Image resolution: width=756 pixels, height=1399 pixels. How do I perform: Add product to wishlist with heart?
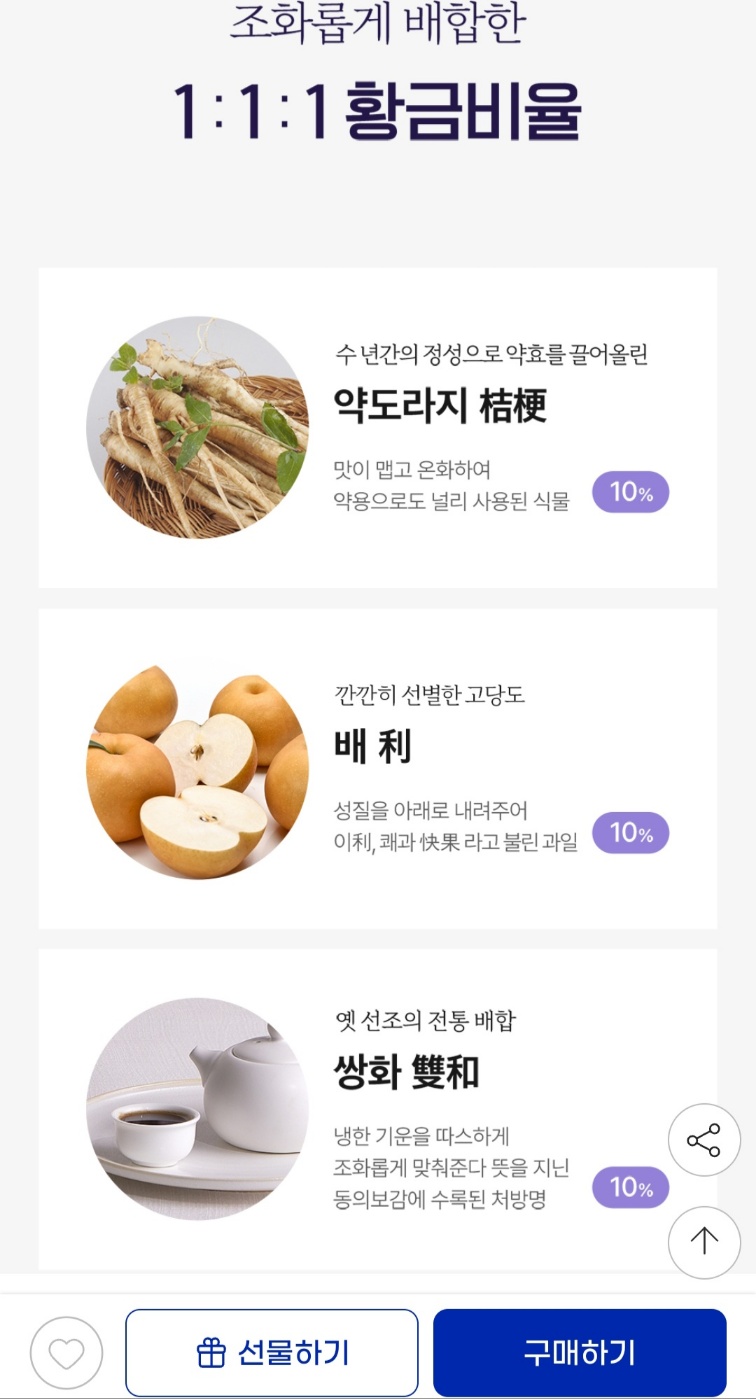[67, 1353]
